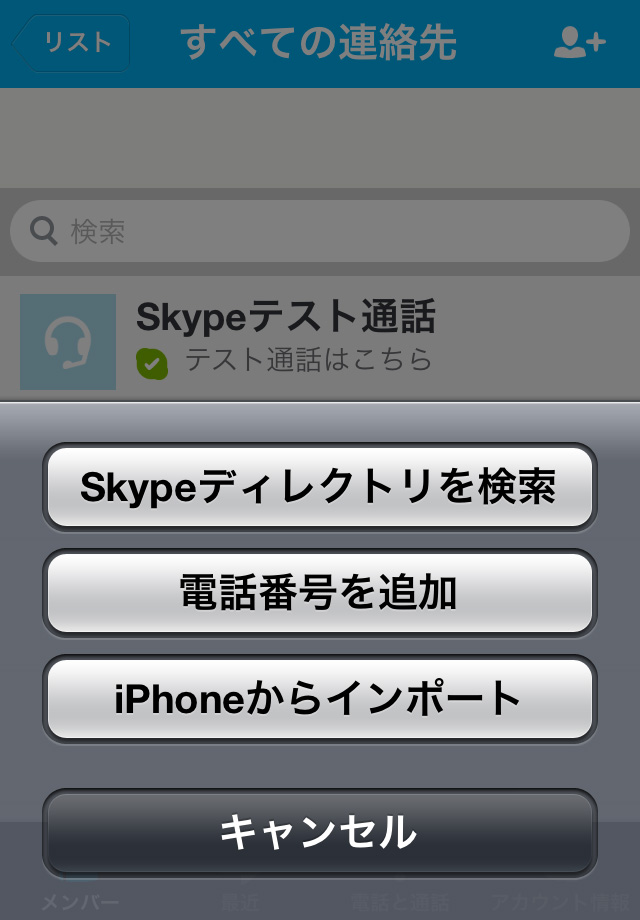Select Skypeディレクトリを検索 option

pyautogui.click(x=319, y=487)
